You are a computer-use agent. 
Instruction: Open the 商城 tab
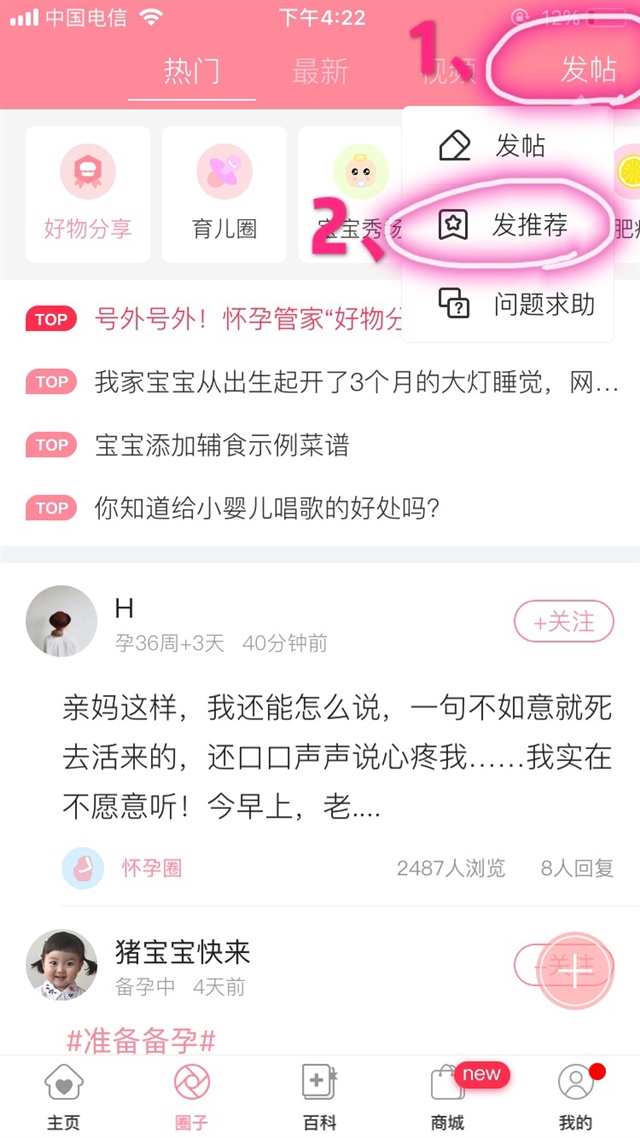(x=448, y=1096)
